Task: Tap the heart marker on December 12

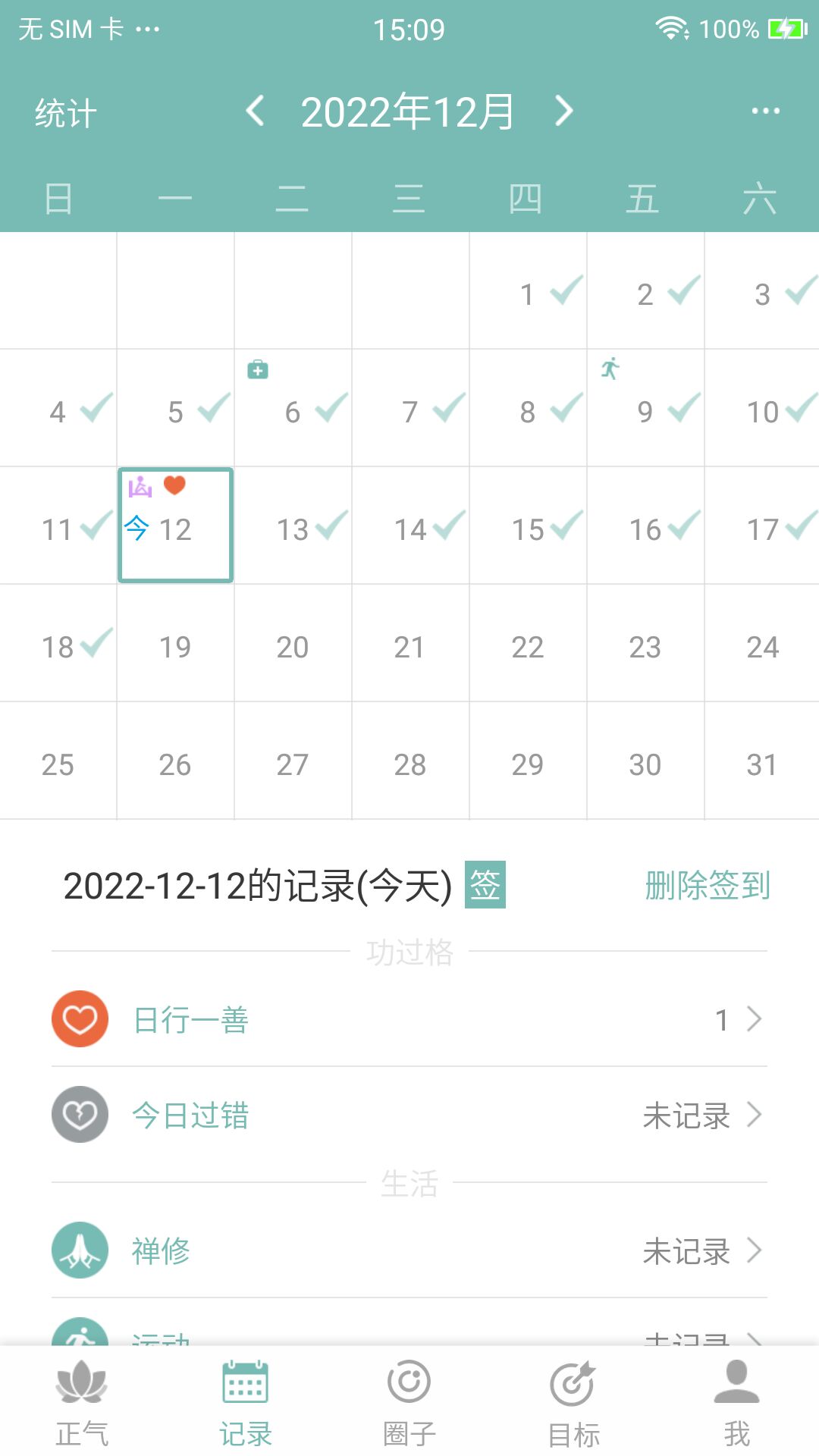Action: [176, 486]
